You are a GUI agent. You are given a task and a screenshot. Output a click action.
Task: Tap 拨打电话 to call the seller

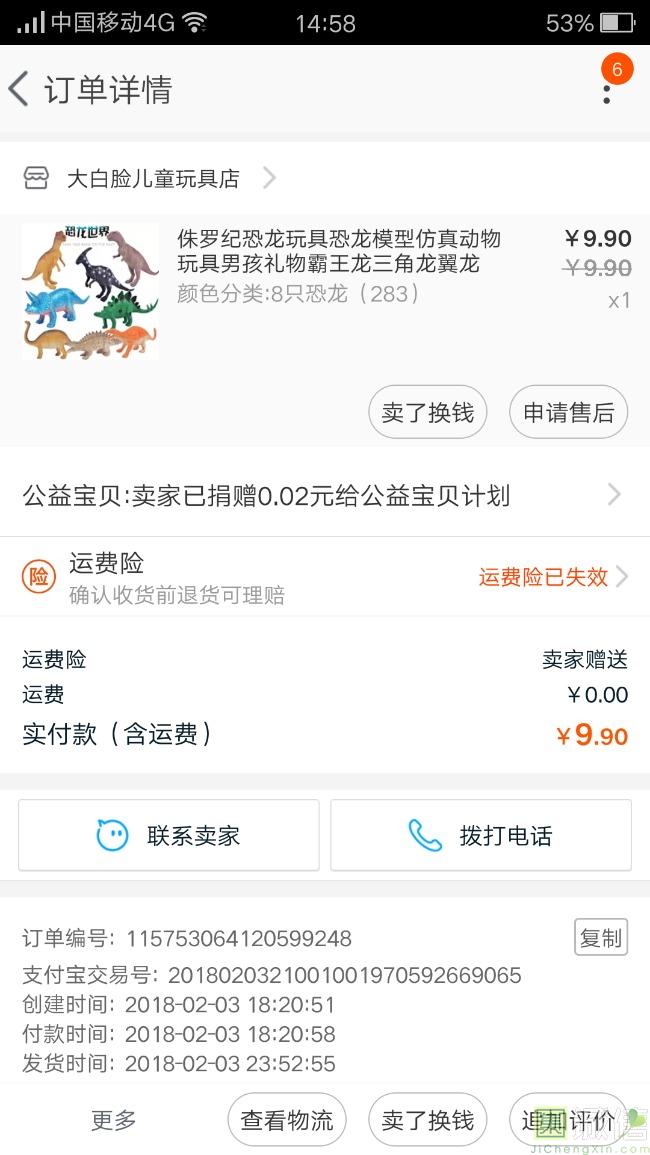pos(481,835)
